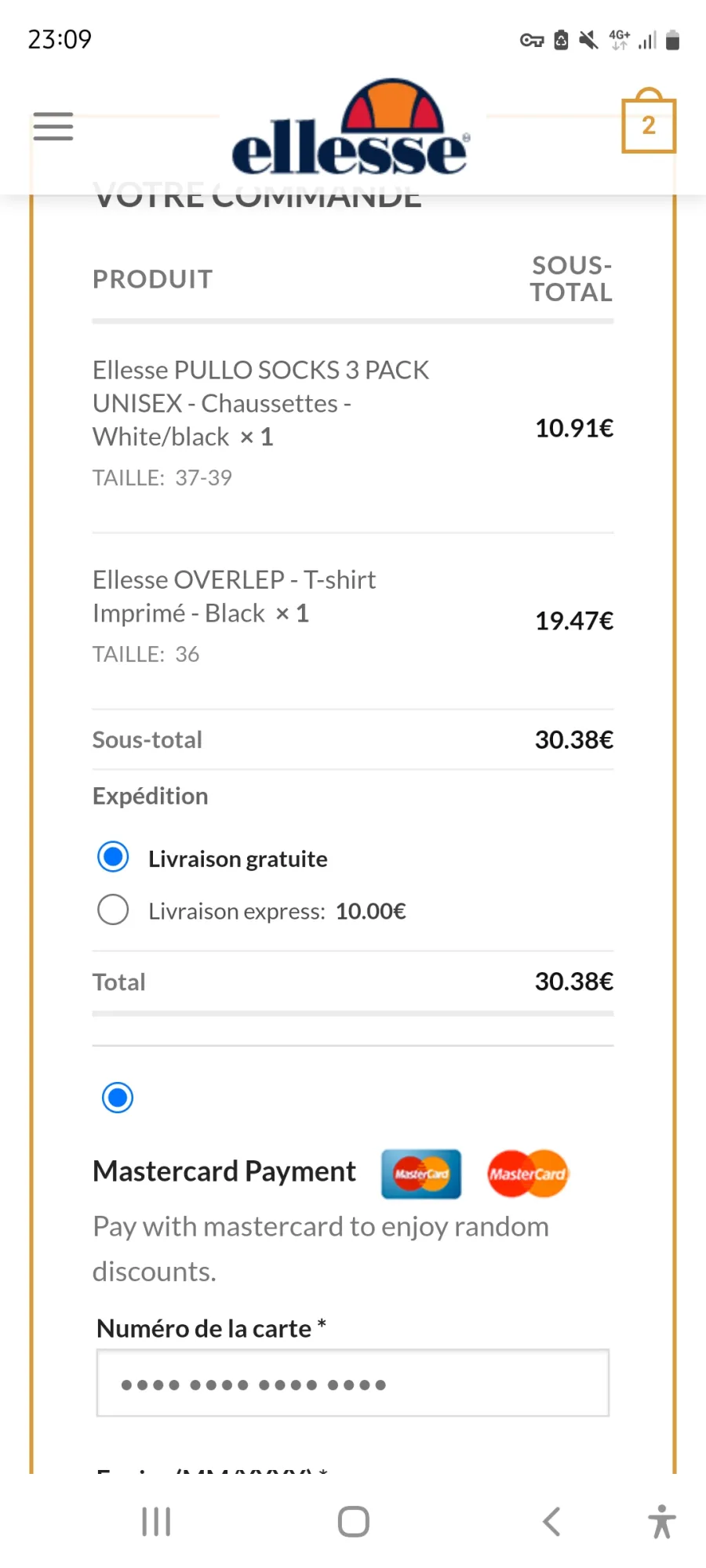Viewport: 706px width, 1568px height.
Task: Select Livraison gratuite shipping option
Action: 113,857
